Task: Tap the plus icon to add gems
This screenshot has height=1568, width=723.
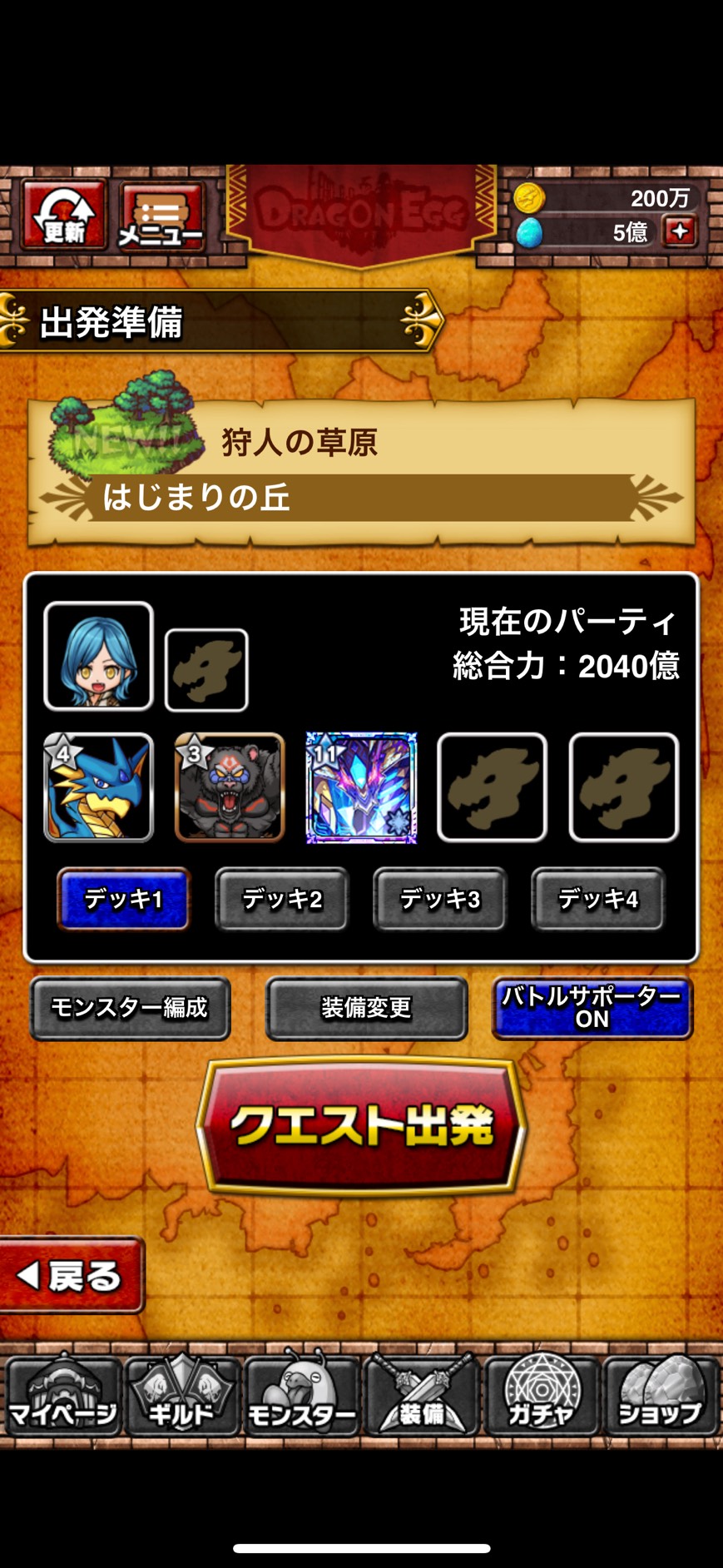Action: (x=680, y=231)
